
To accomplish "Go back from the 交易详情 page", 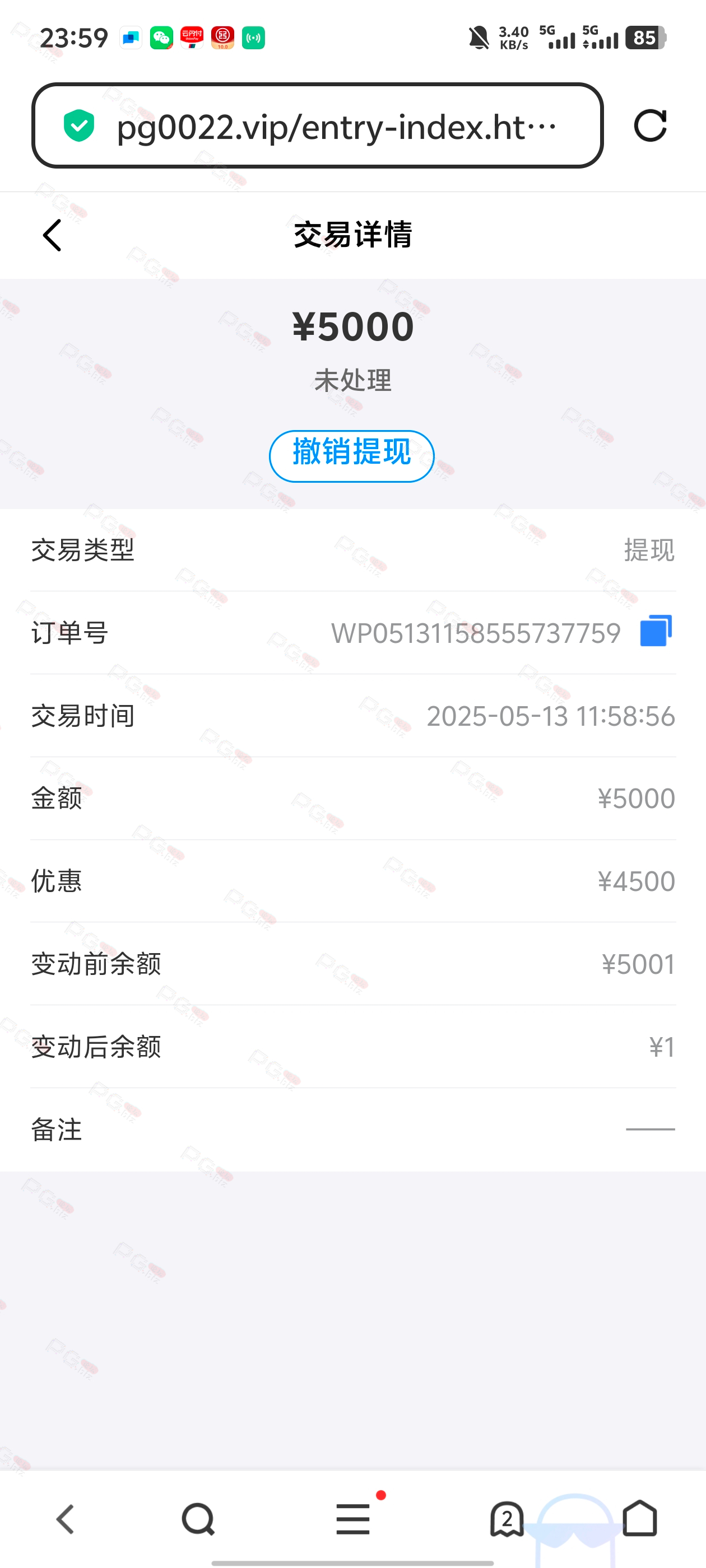I will click(52, 236).
